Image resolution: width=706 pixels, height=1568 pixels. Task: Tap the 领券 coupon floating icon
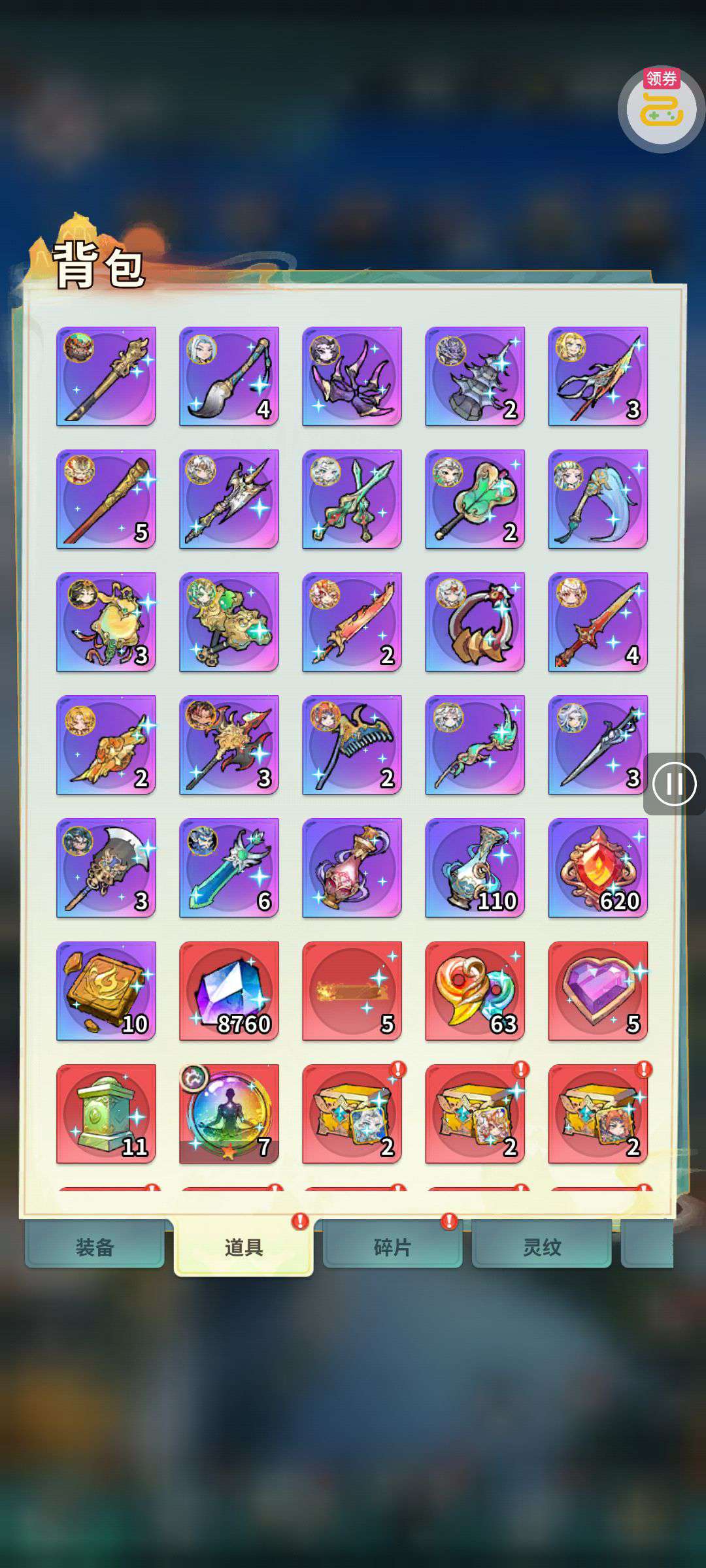[x=661, y=109]
